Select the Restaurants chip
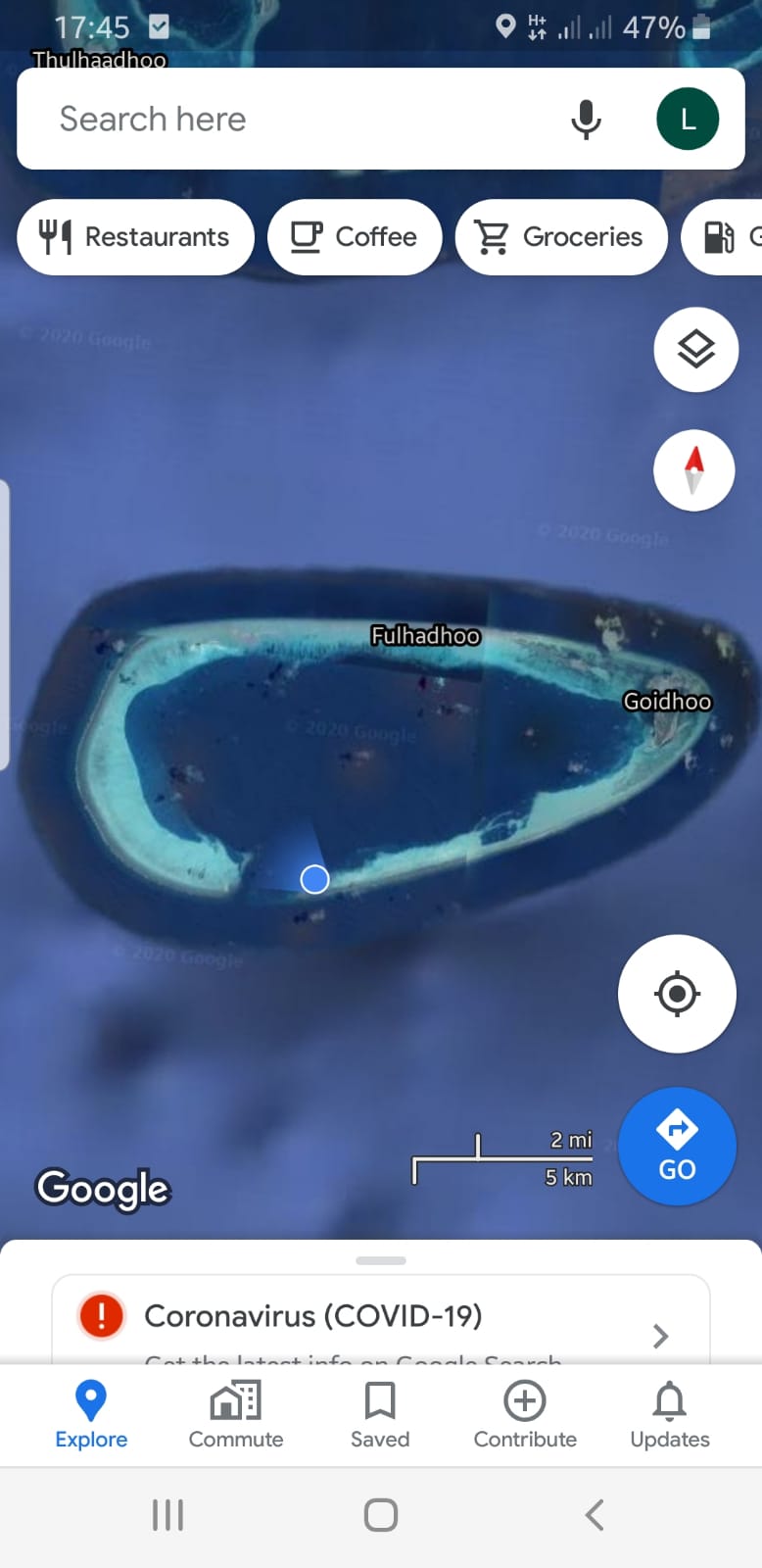This screenshot has width=762, height=1568. click(x=135, y=237)
